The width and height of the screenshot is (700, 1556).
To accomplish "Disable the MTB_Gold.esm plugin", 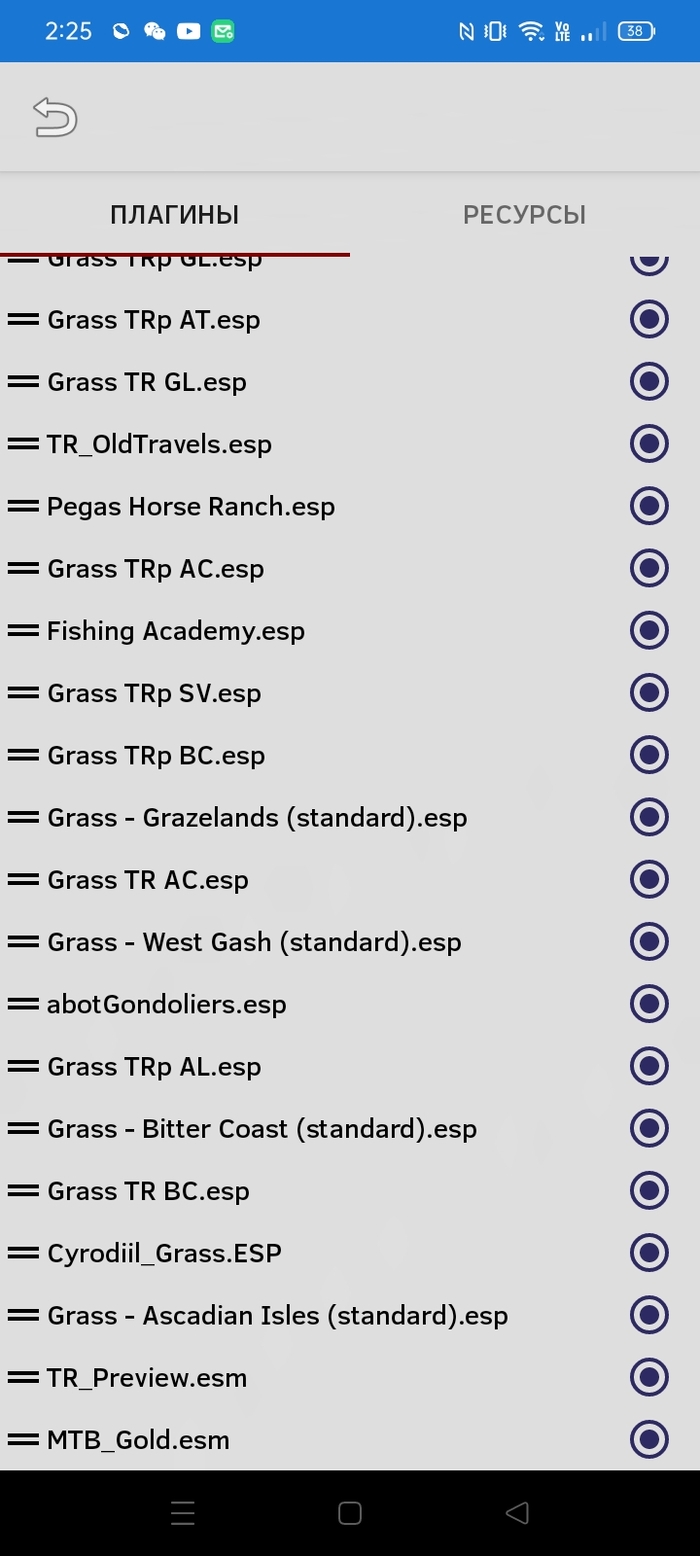I will (649, 1440).
